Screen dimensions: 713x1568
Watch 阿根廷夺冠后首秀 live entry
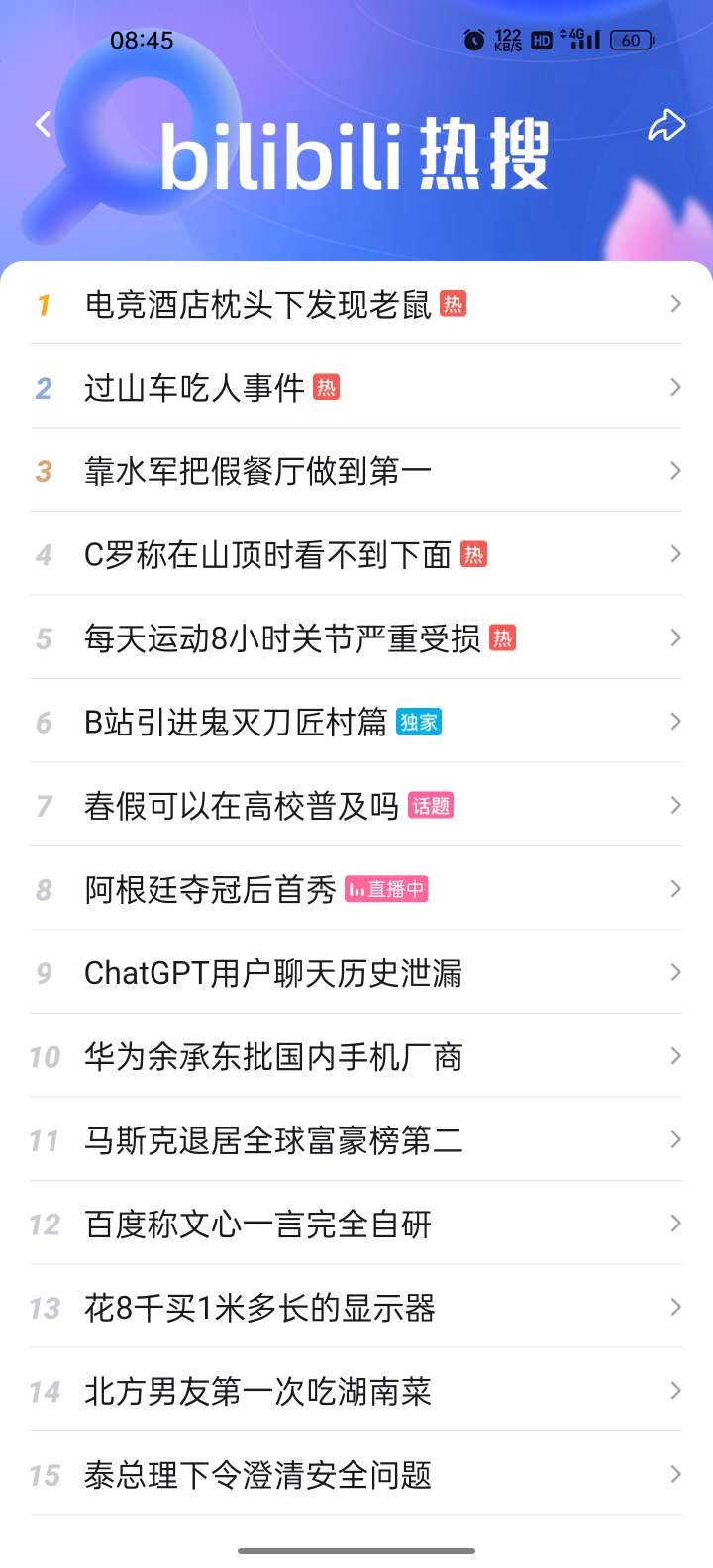[211, 890]
